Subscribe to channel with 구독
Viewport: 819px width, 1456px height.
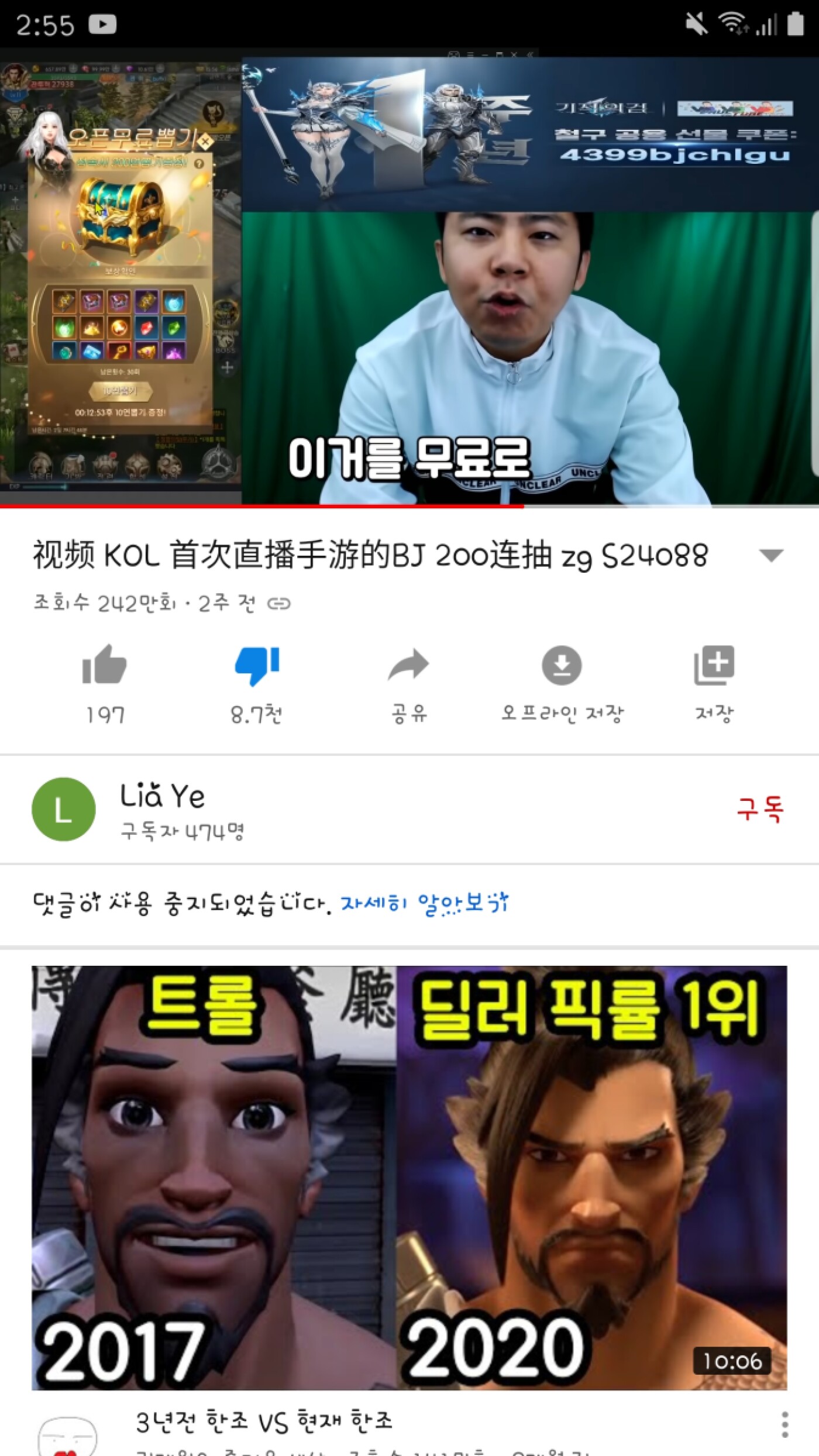[759, 809]
